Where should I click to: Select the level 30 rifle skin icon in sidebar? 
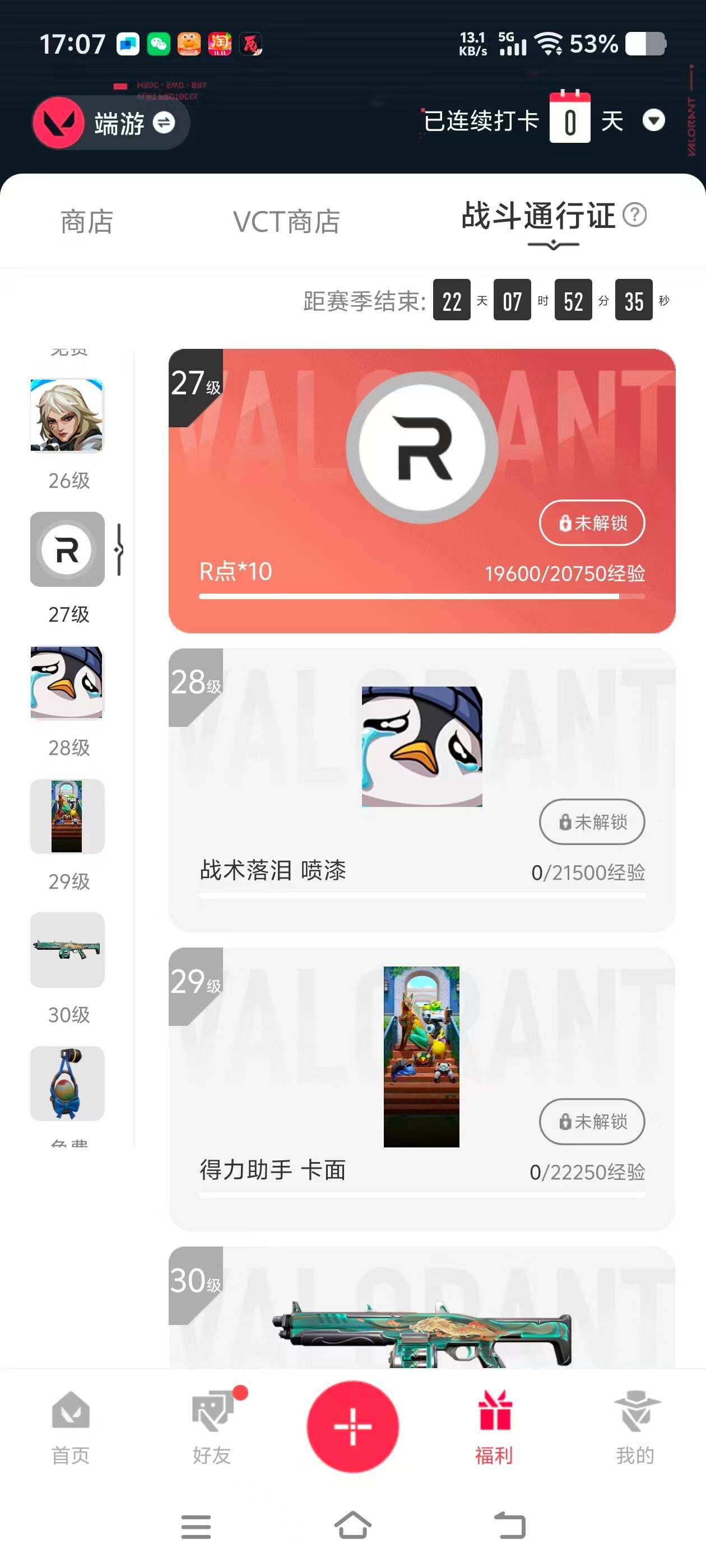point(67,950)
